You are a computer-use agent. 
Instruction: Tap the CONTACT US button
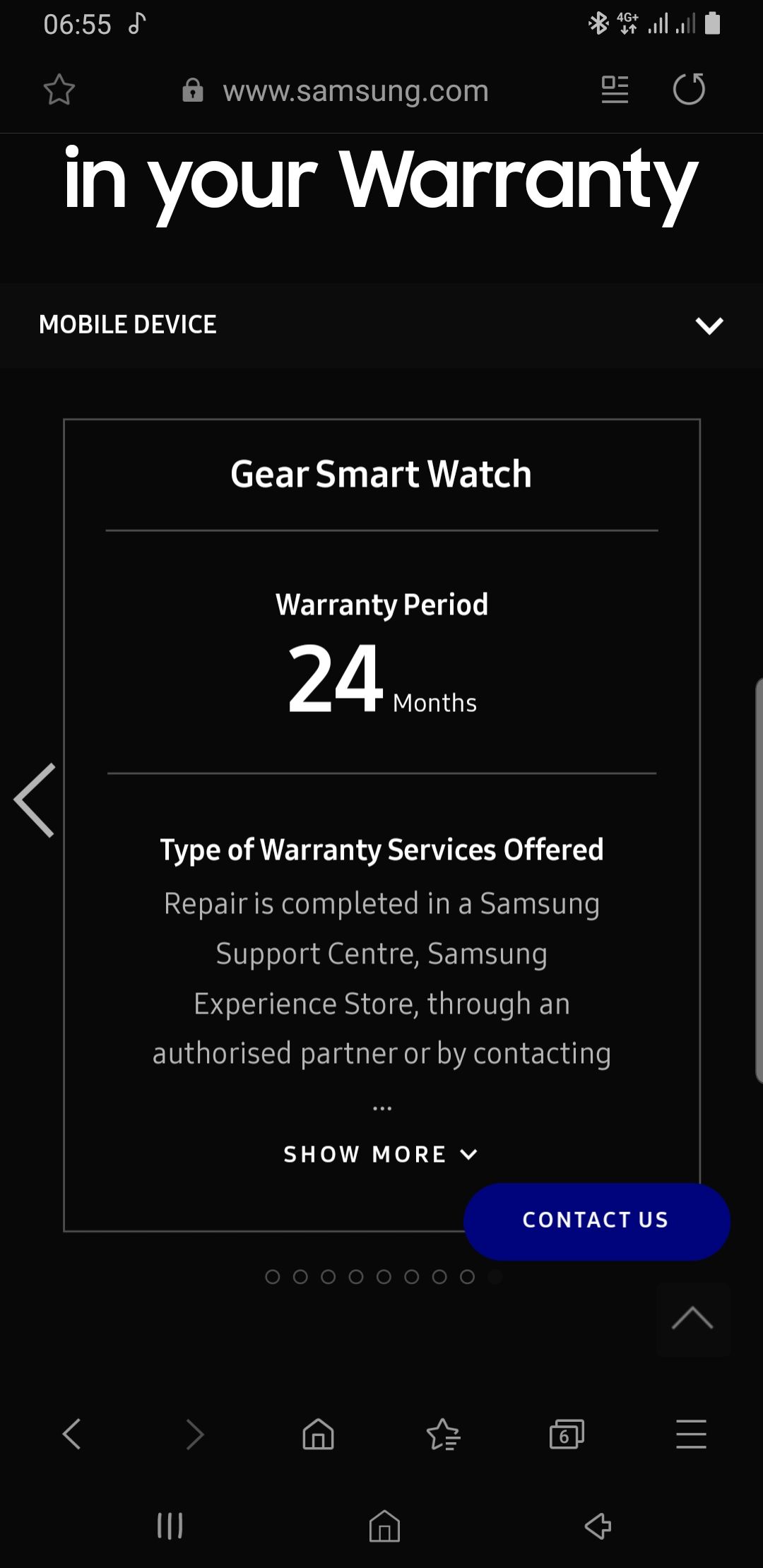pos(596,1220)
